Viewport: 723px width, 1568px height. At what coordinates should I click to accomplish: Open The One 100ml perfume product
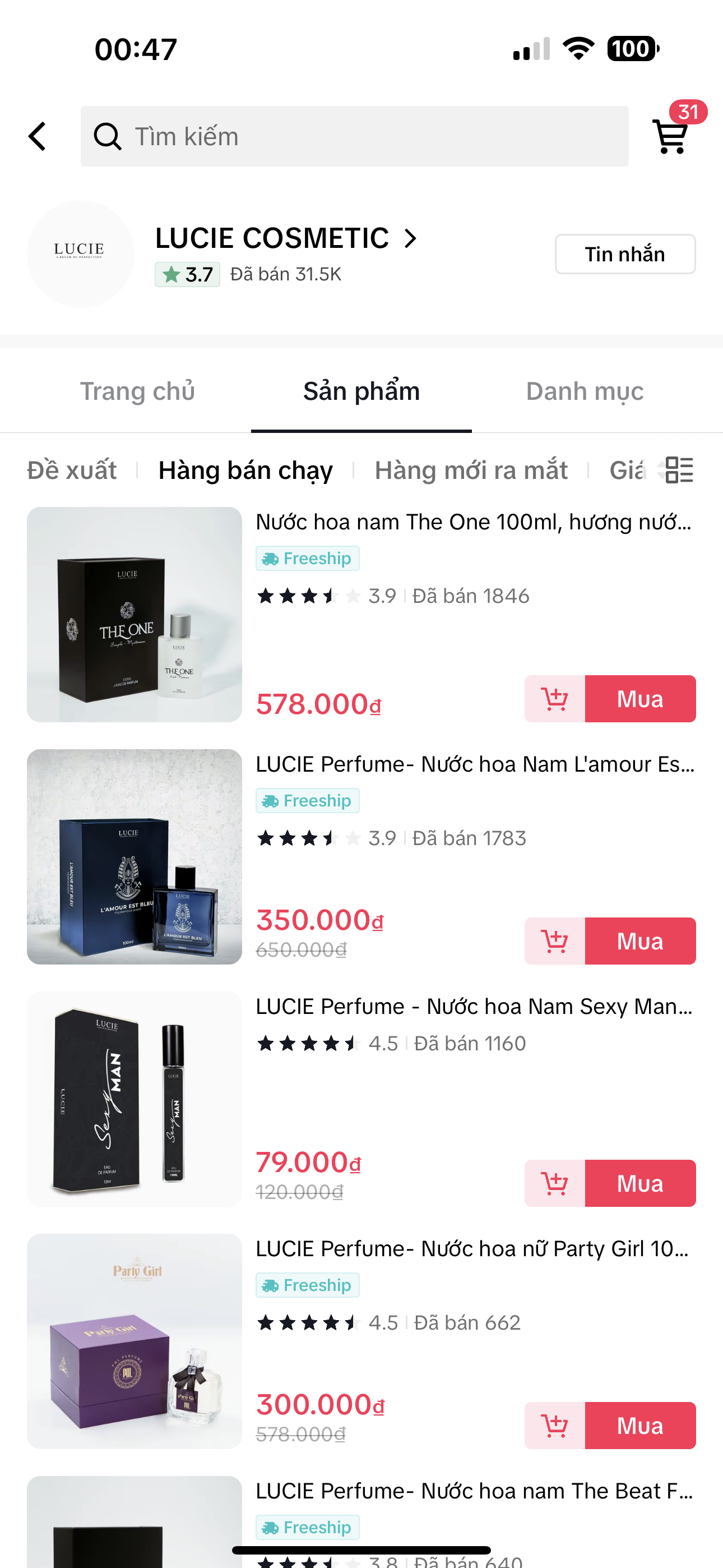[474, 522]
